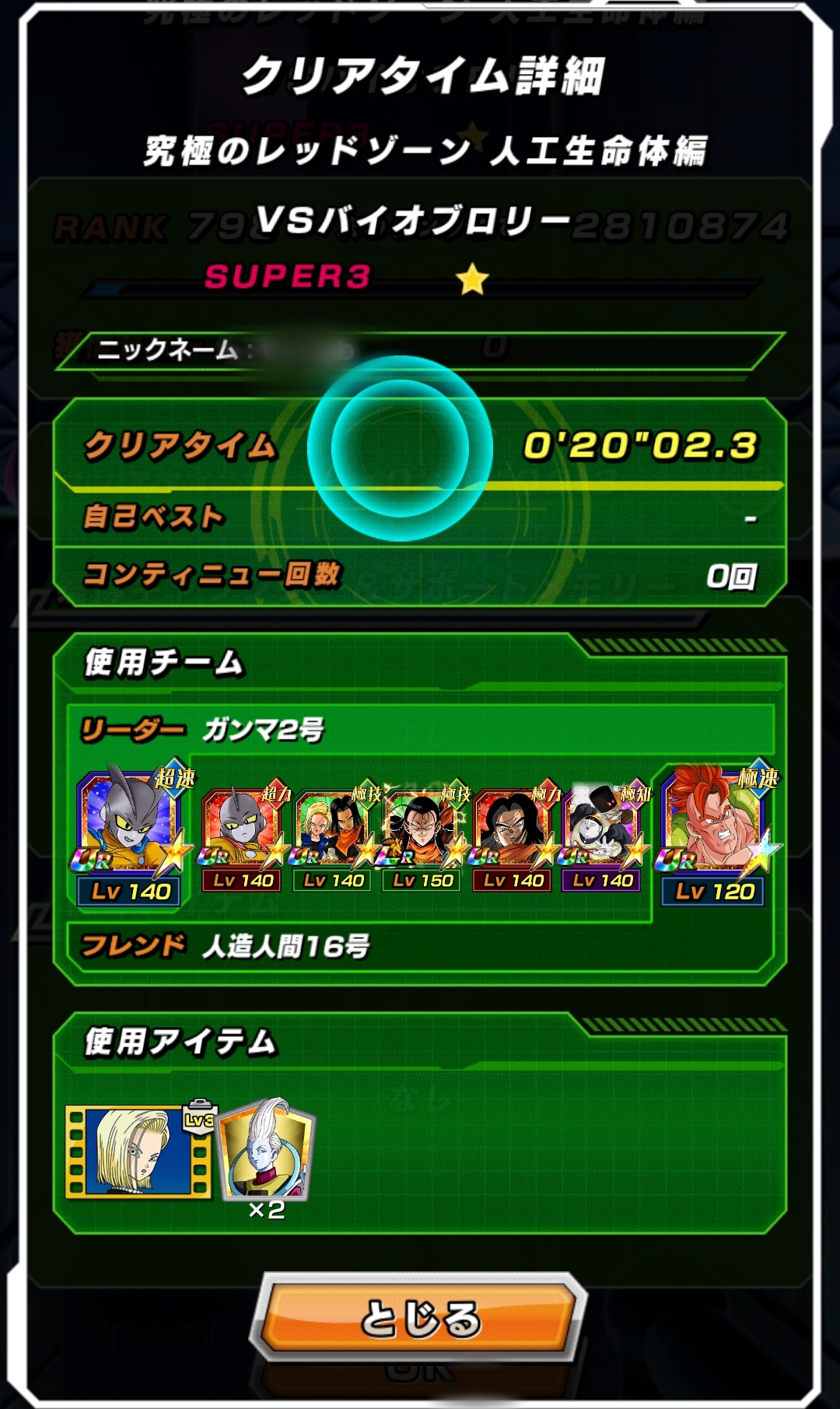Tap the Android 18 support memory item
This screenshot has height=1409, width=840.
click(x=138, y=1151)
